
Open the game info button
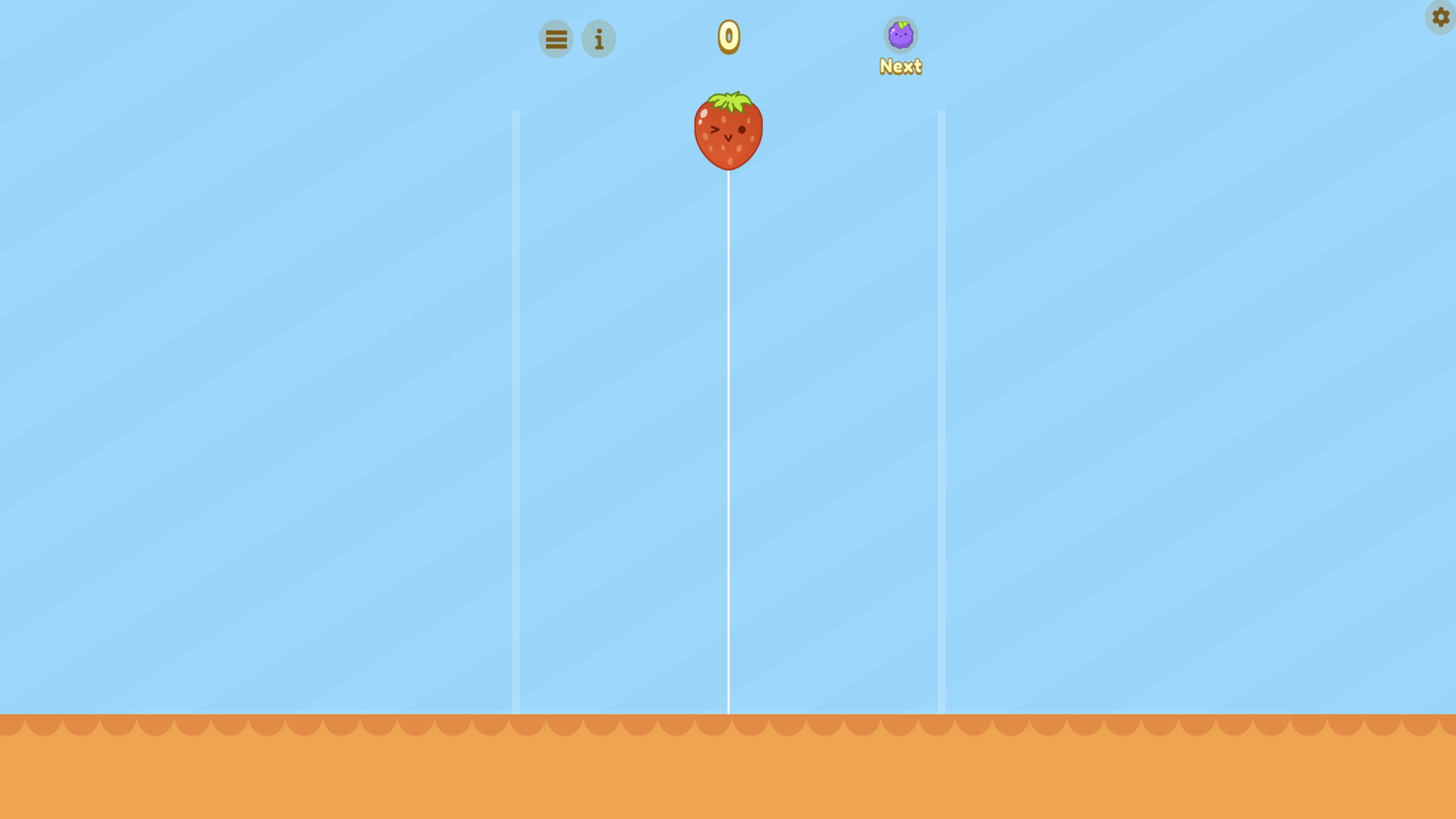[598, 39]
